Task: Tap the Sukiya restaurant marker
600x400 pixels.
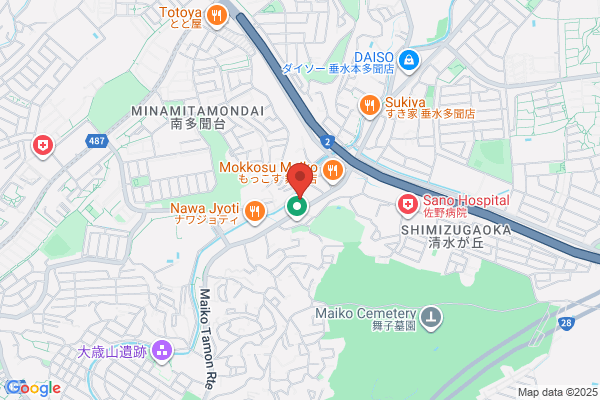Action: (370, 105)
